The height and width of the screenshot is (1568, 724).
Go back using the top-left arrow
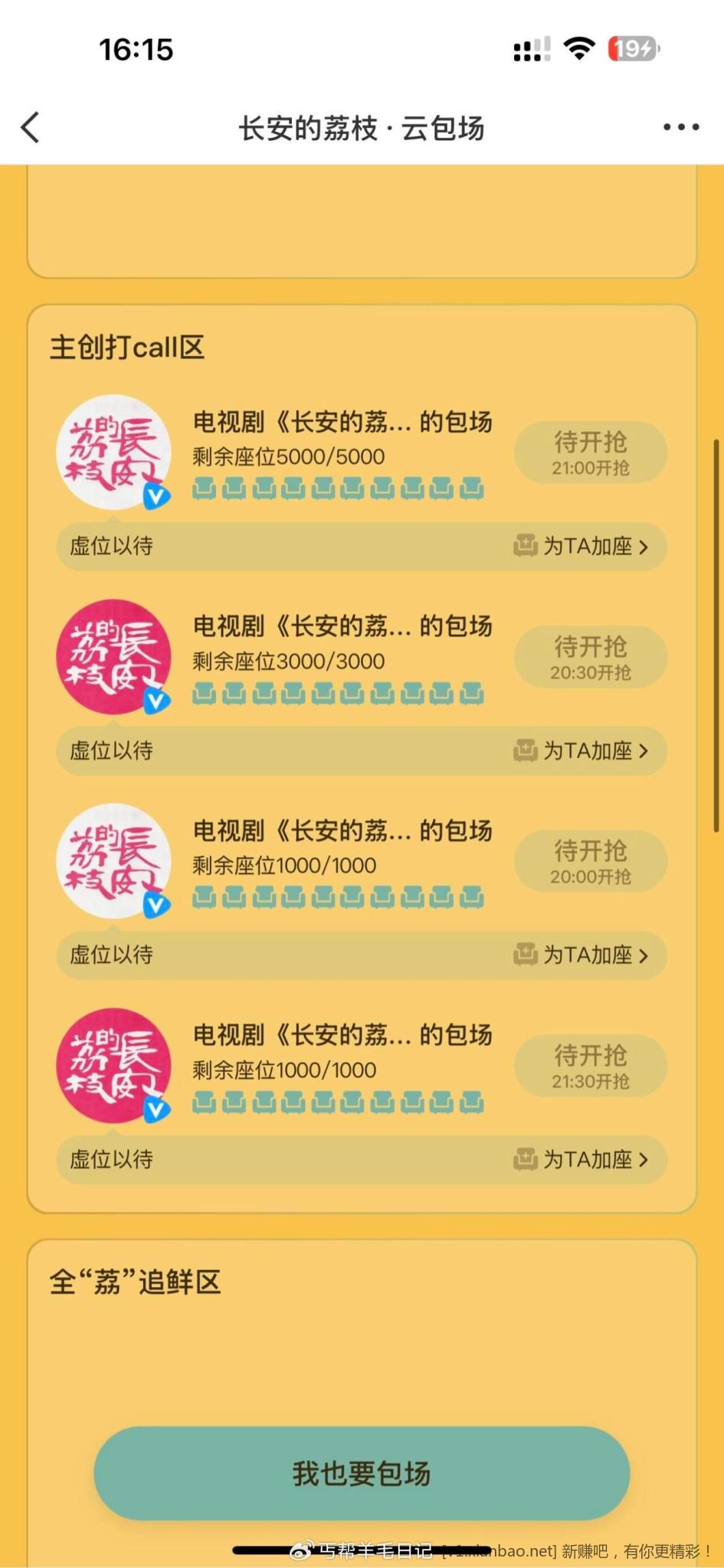31,128
